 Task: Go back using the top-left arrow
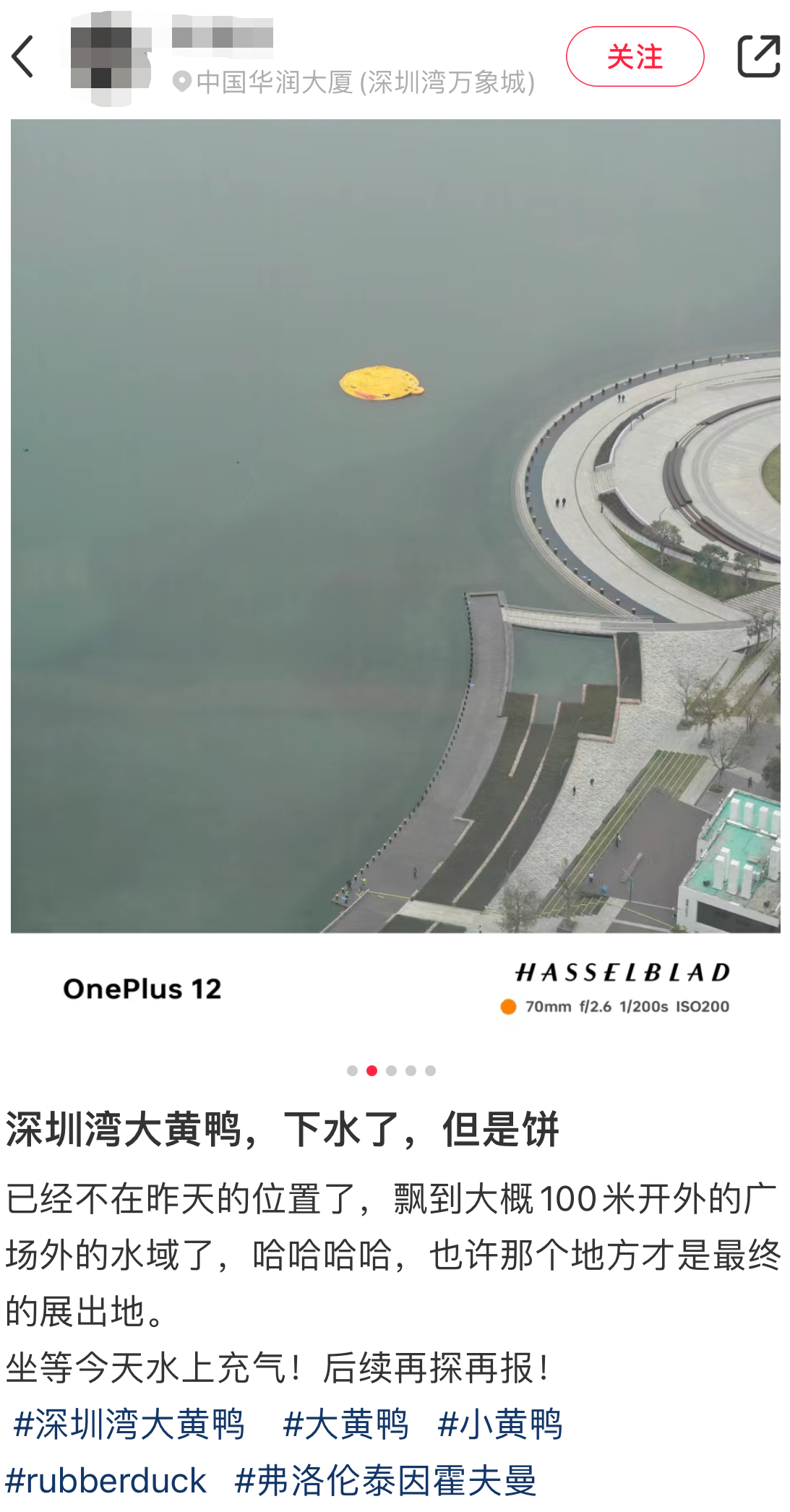pyautogui.click(x=23, y=56)
